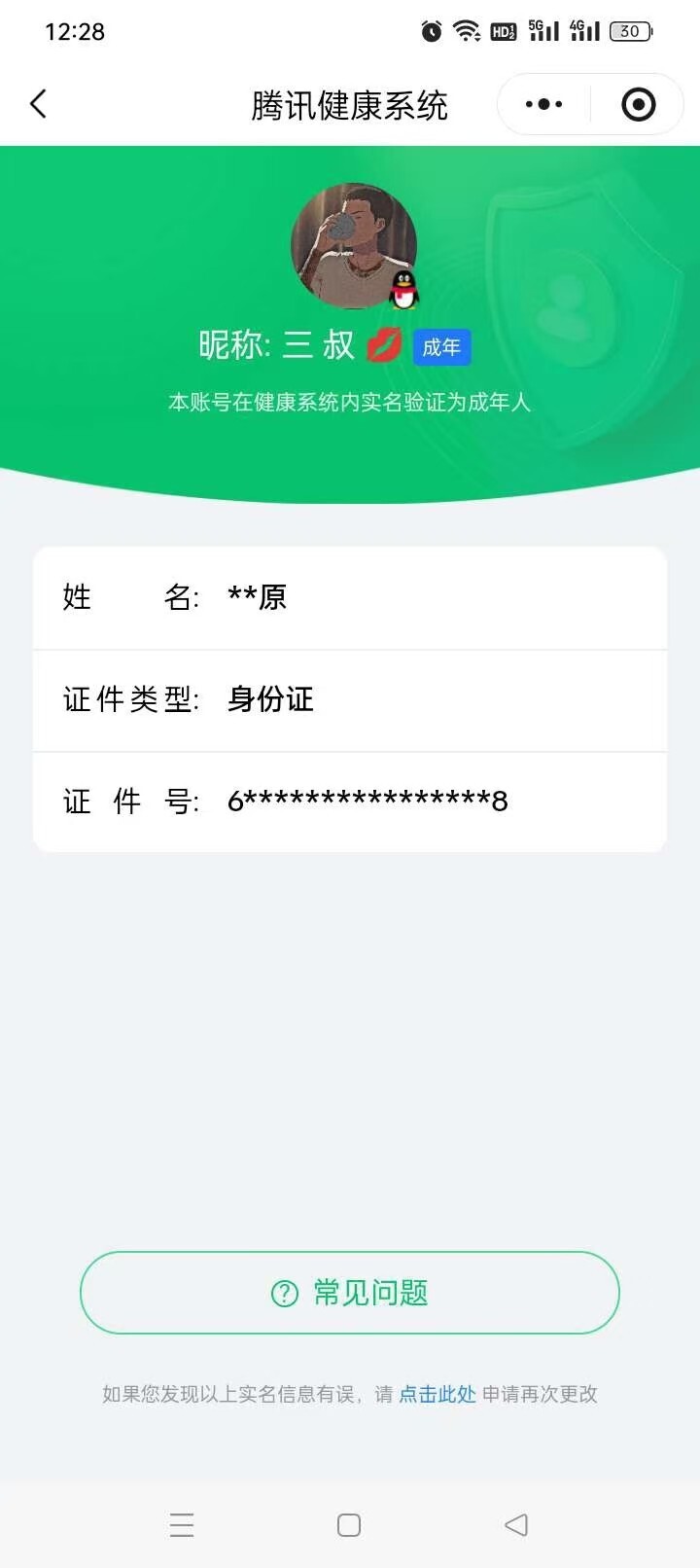Viewport: 700px width, 1568px height.
Task: Tap the 常见问题 common questions button
Action: point(350,1293)
